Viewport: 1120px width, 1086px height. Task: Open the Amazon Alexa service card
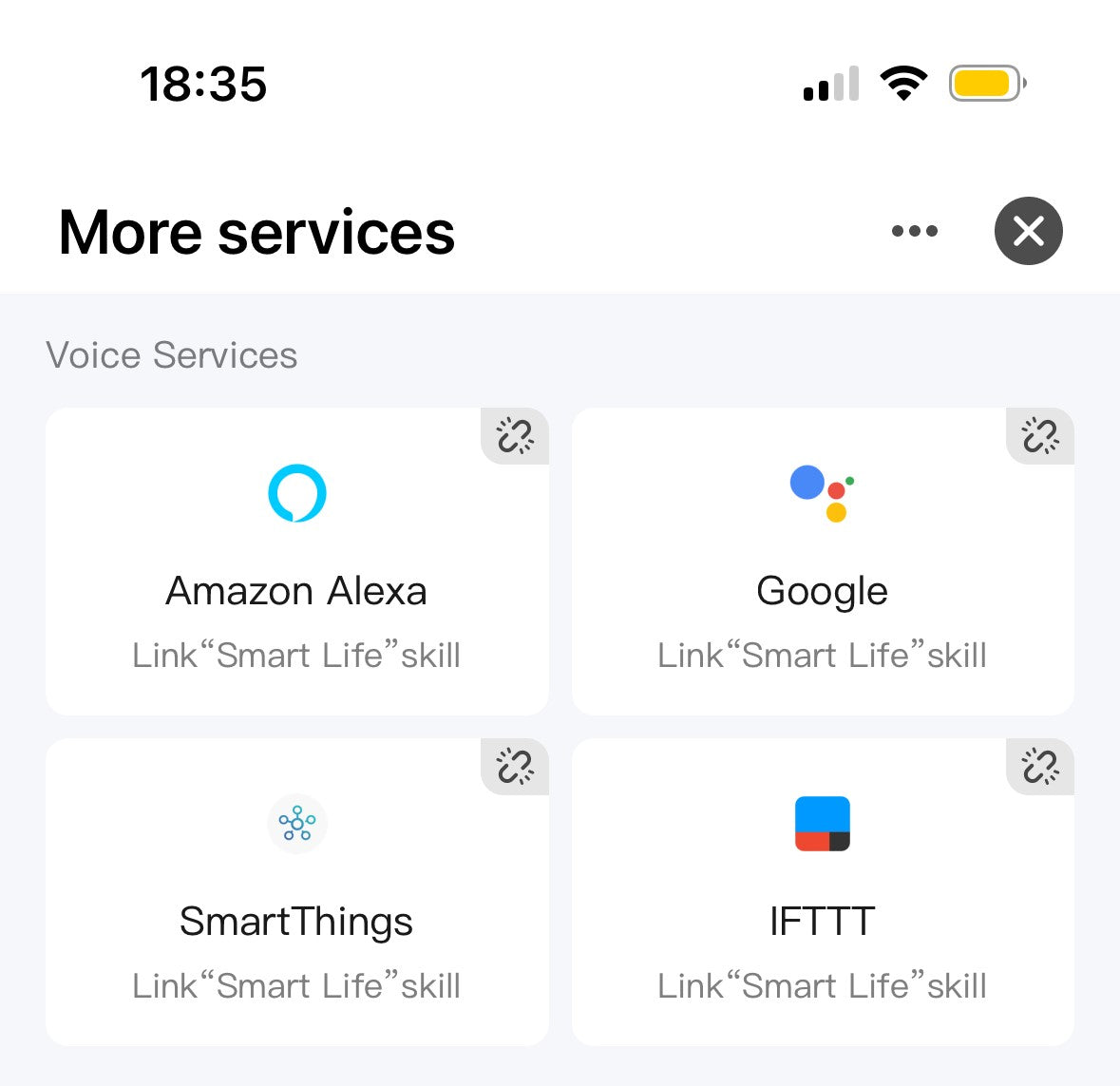tap(296, 562)
